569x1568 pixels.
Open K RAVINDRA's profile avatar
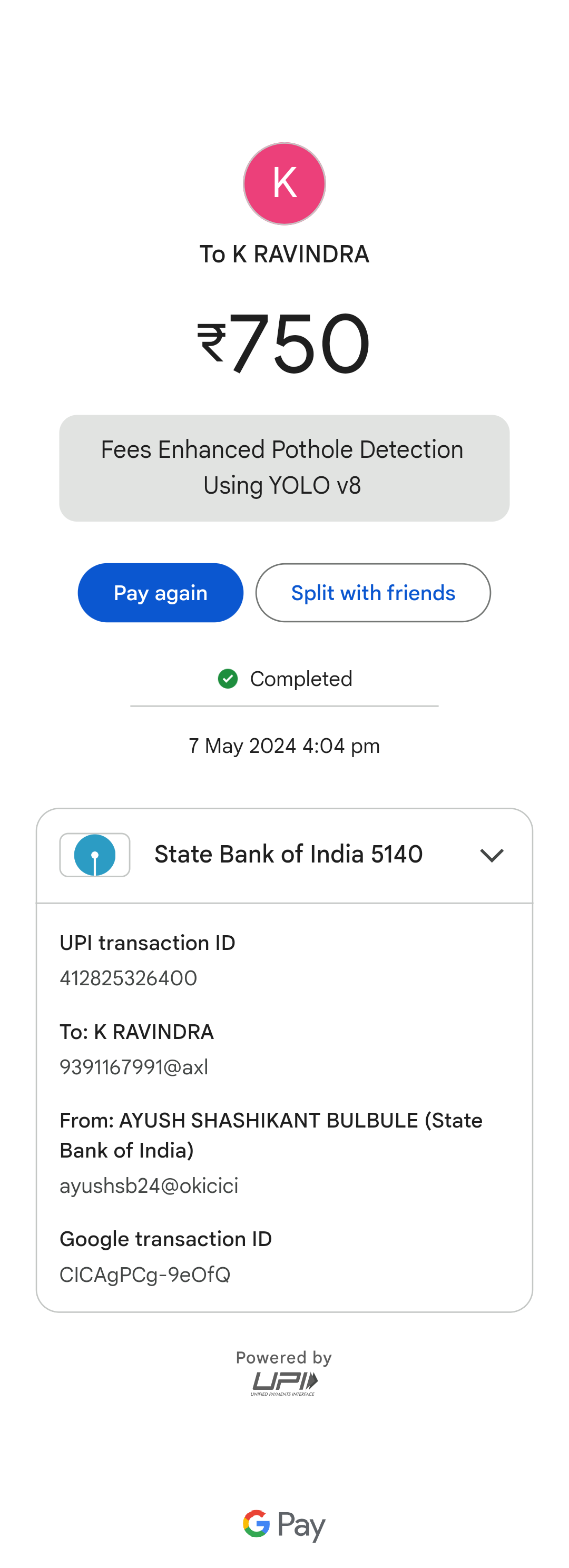coord(284,183)
